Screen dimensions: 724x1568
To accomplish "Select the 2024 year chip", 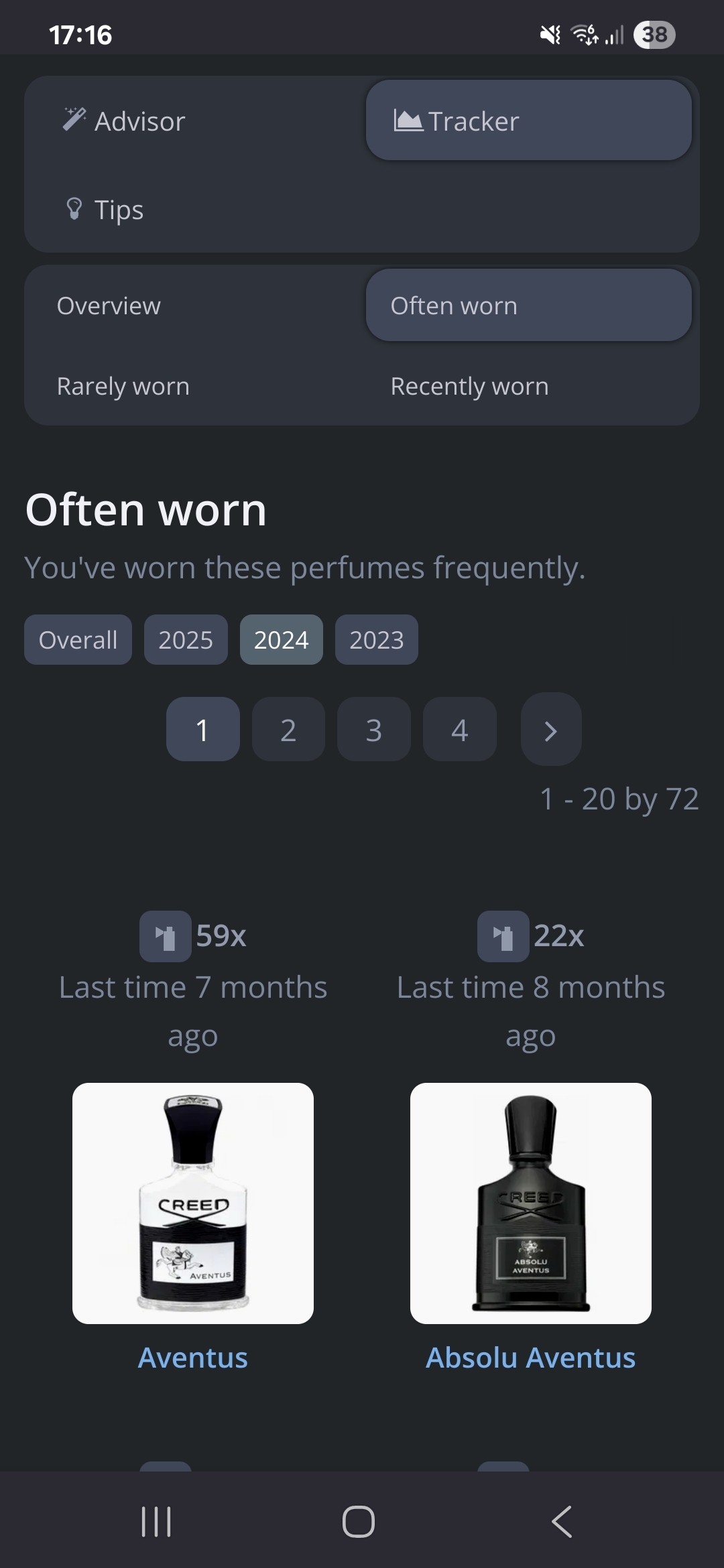I will click(x=282, y=640).
